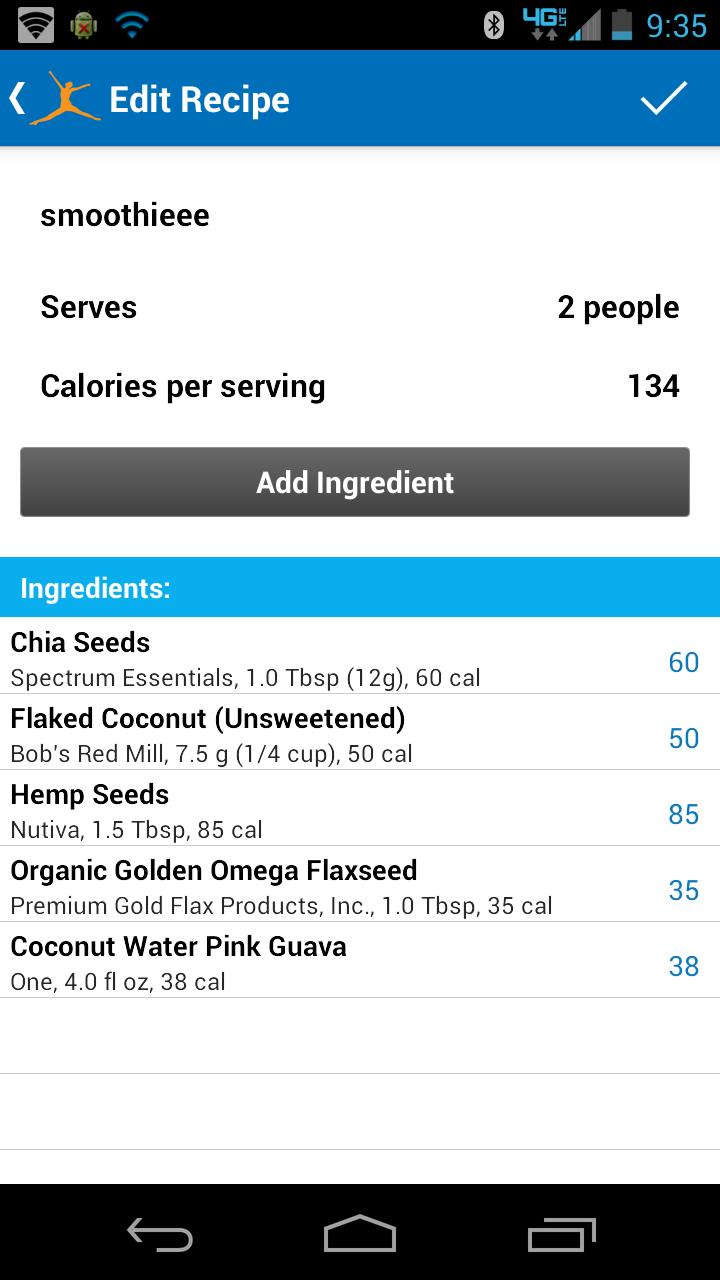
Task: Open Organic Golden Omega Flaxseed ingredient
Action: pos(360,884)
